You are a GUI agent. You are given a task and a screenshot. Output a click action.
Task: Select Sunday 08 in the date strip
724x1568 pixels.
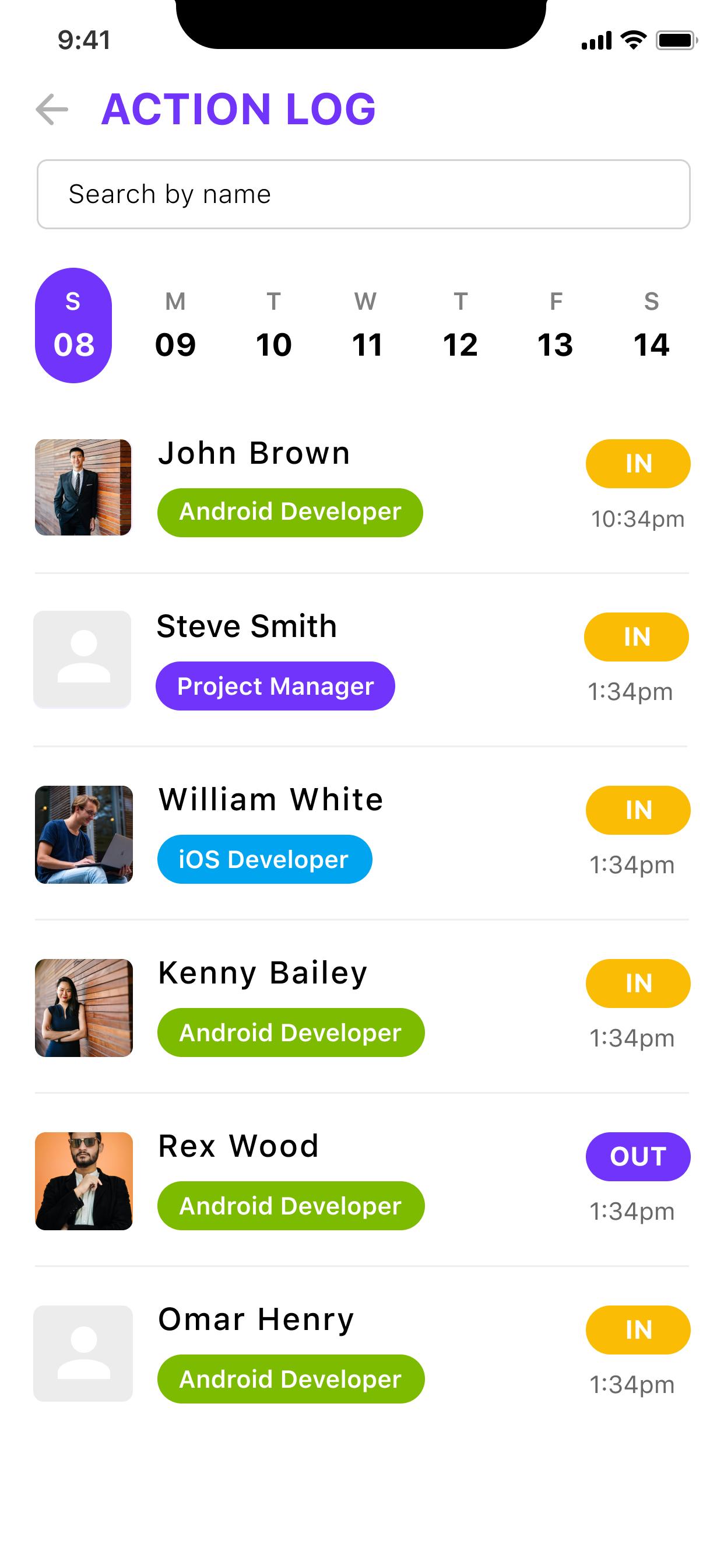73,325
